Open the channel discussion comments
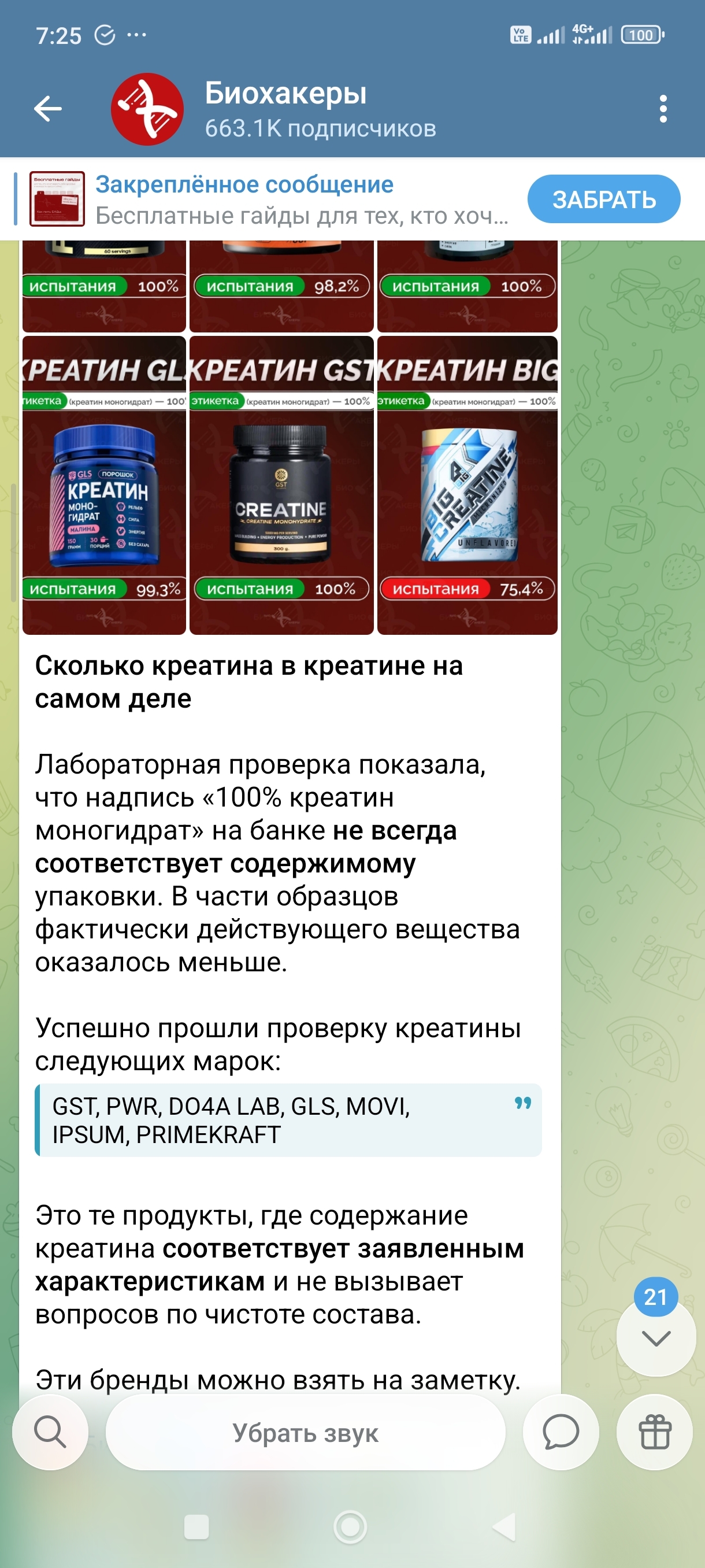 click(x=560, y=1432)
